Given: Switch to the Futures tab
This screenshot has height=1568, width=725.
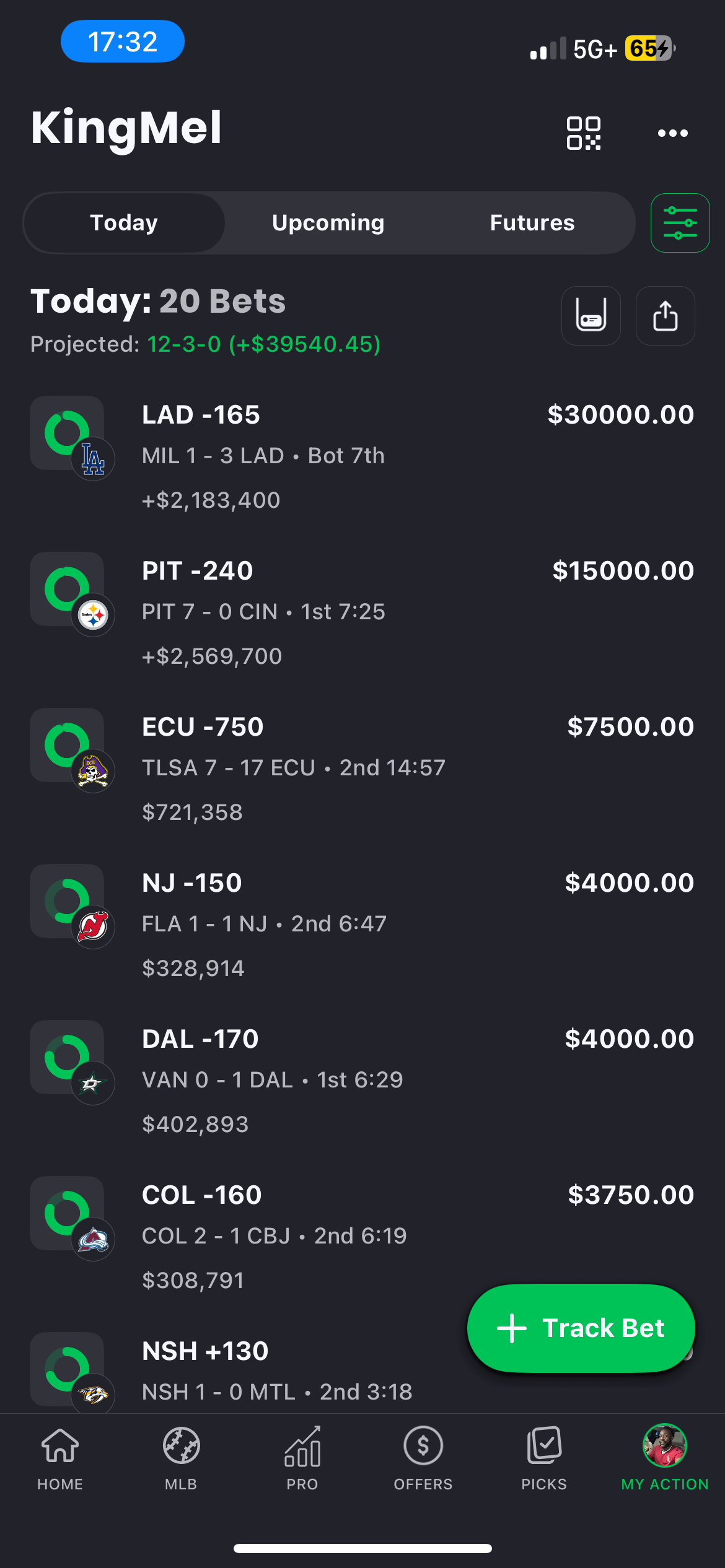Looking at the screenshot, I should 532,222.
